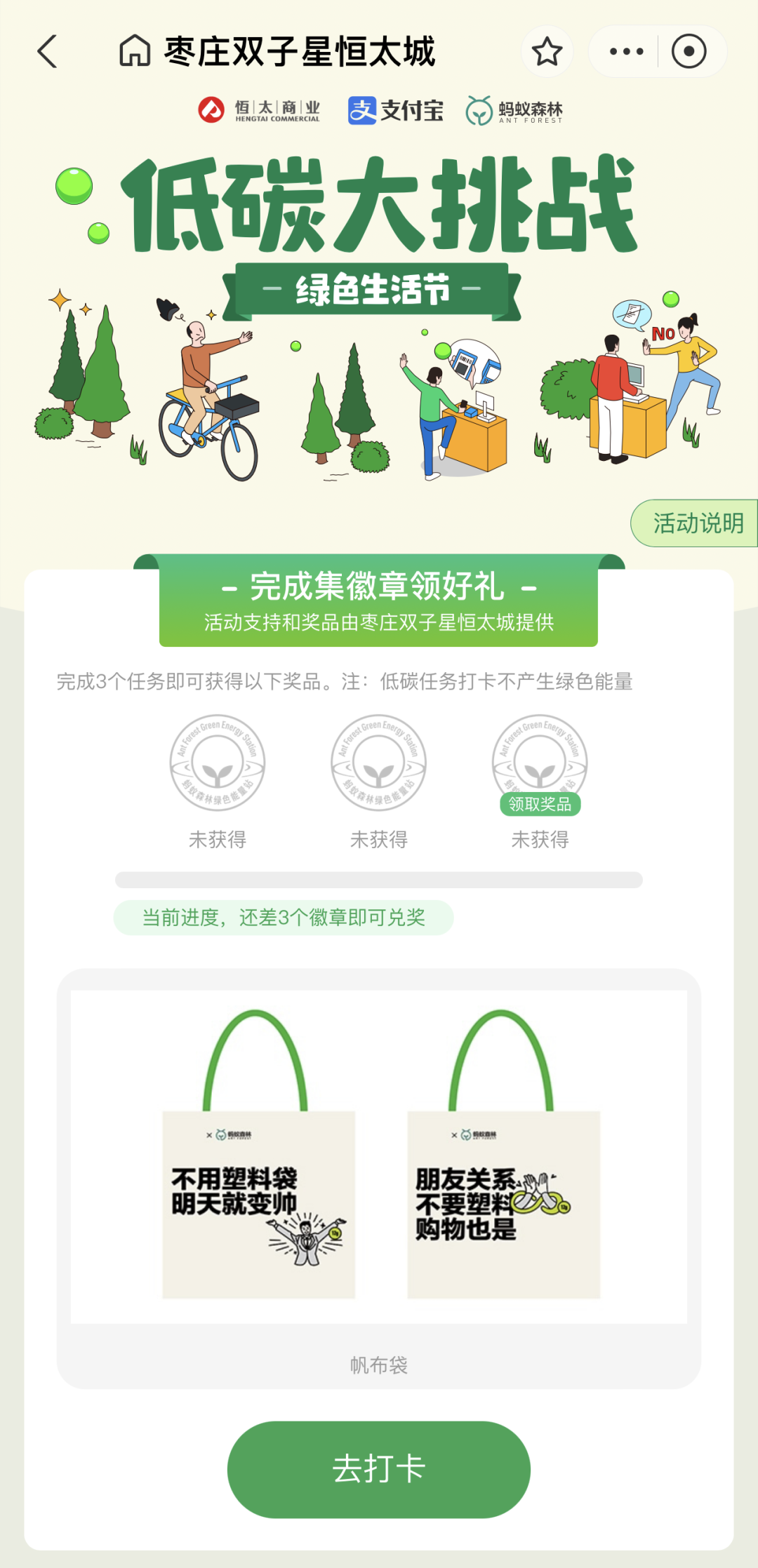
Task: View the 帆布袋 canvas bag prize card
Action: click(379, 1179)
